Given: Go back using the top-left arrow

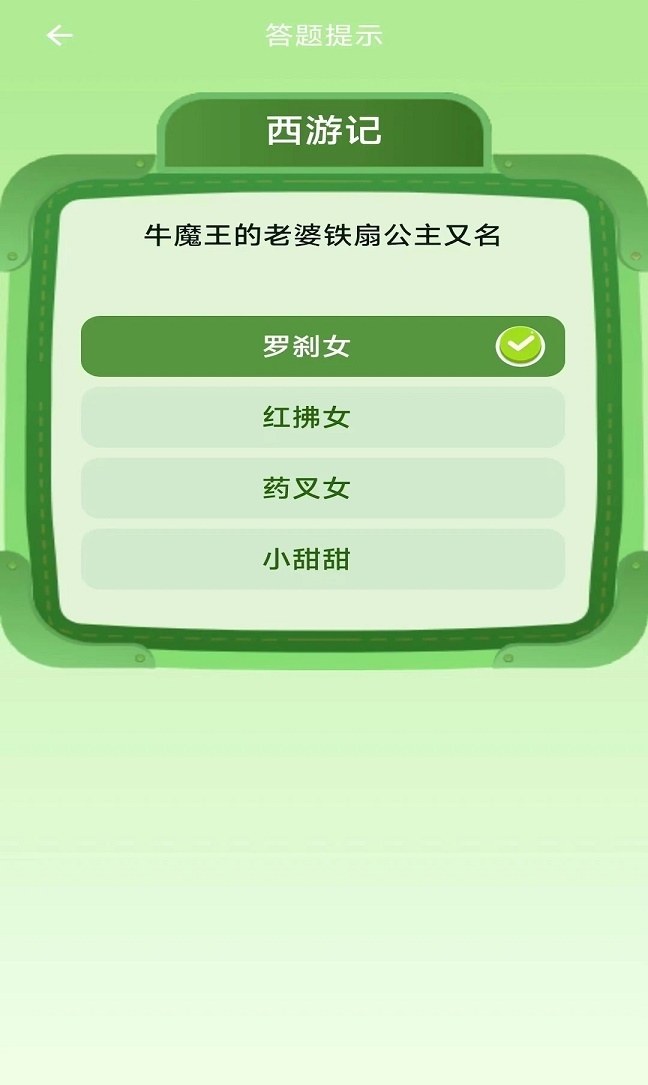Looking at the screenshot, I should coord(59,36).
